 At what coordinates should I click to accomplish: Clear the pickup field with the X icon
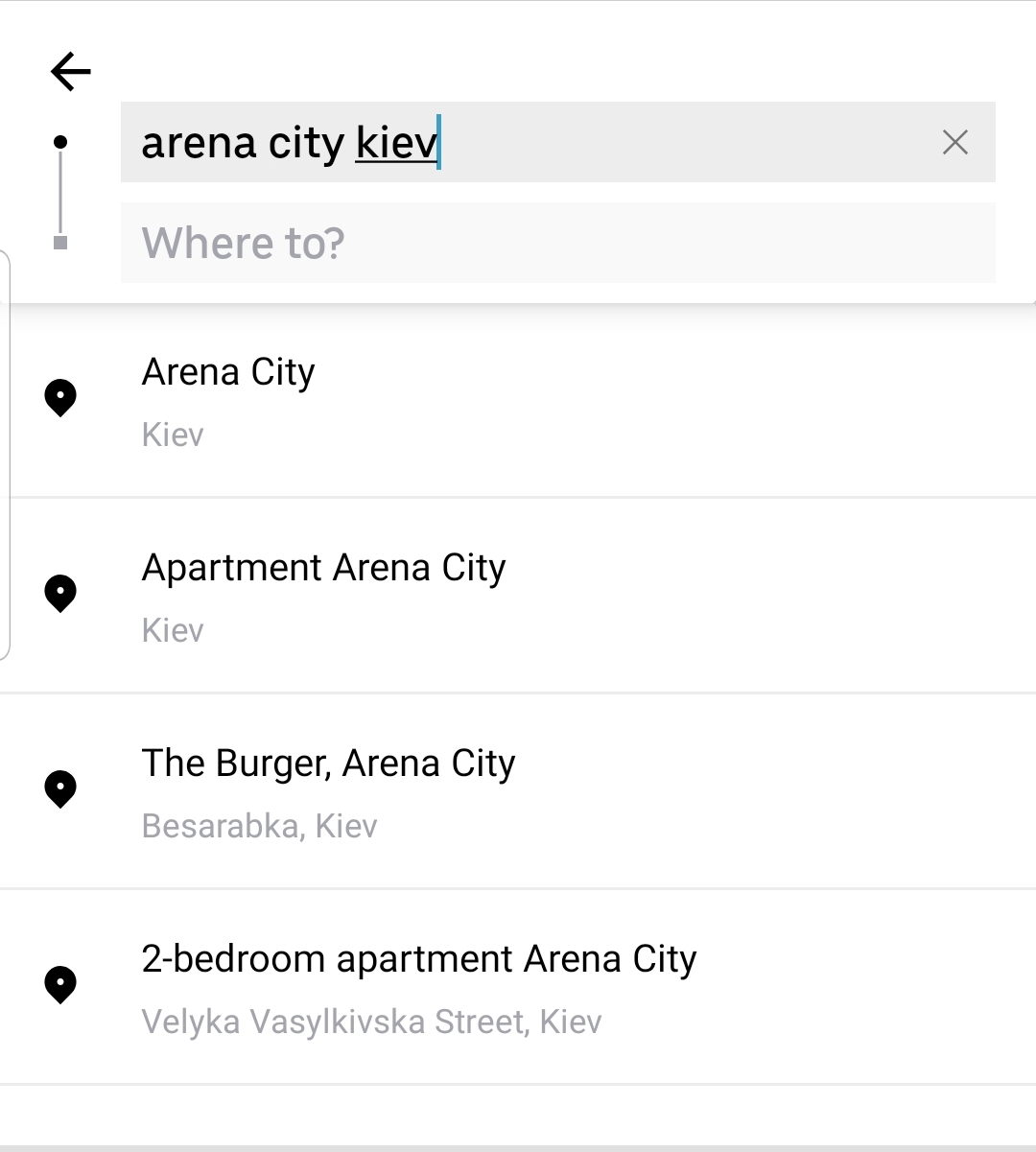pyautogui.click(x=955, y=142)
